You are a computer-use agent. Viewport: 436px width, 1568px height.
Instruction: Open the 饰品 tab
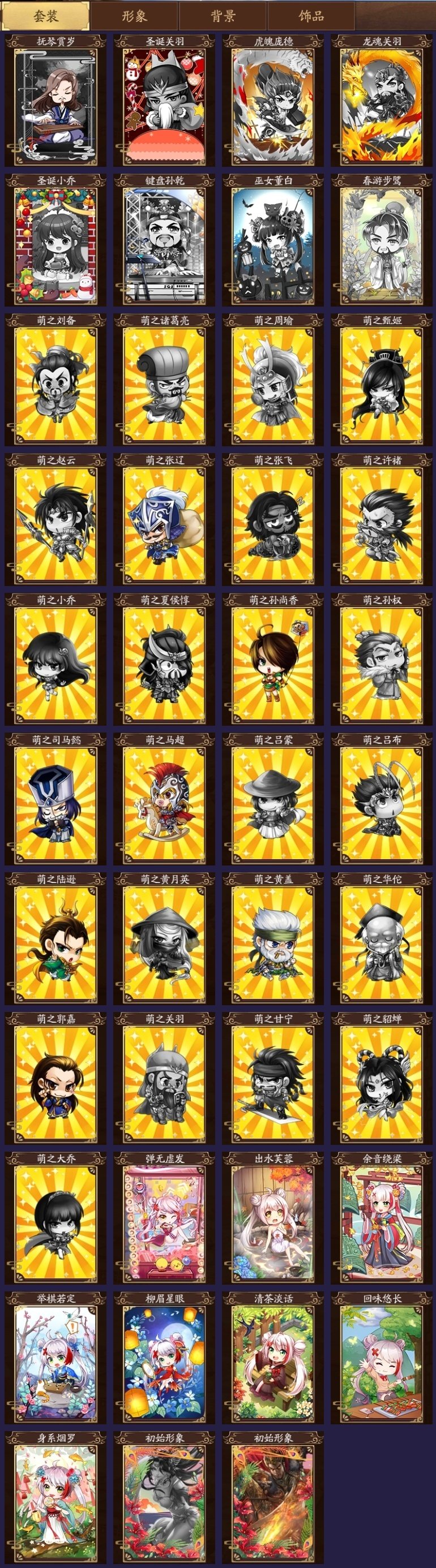tap(311, 16)
